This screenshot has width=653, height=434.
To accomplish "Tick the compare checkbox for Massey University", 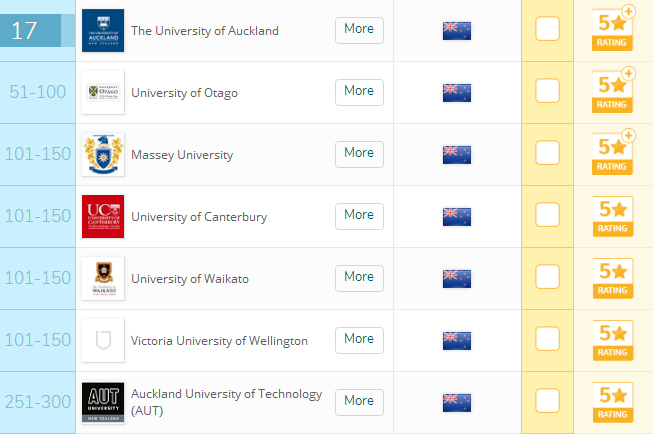I will click(547, 154).
